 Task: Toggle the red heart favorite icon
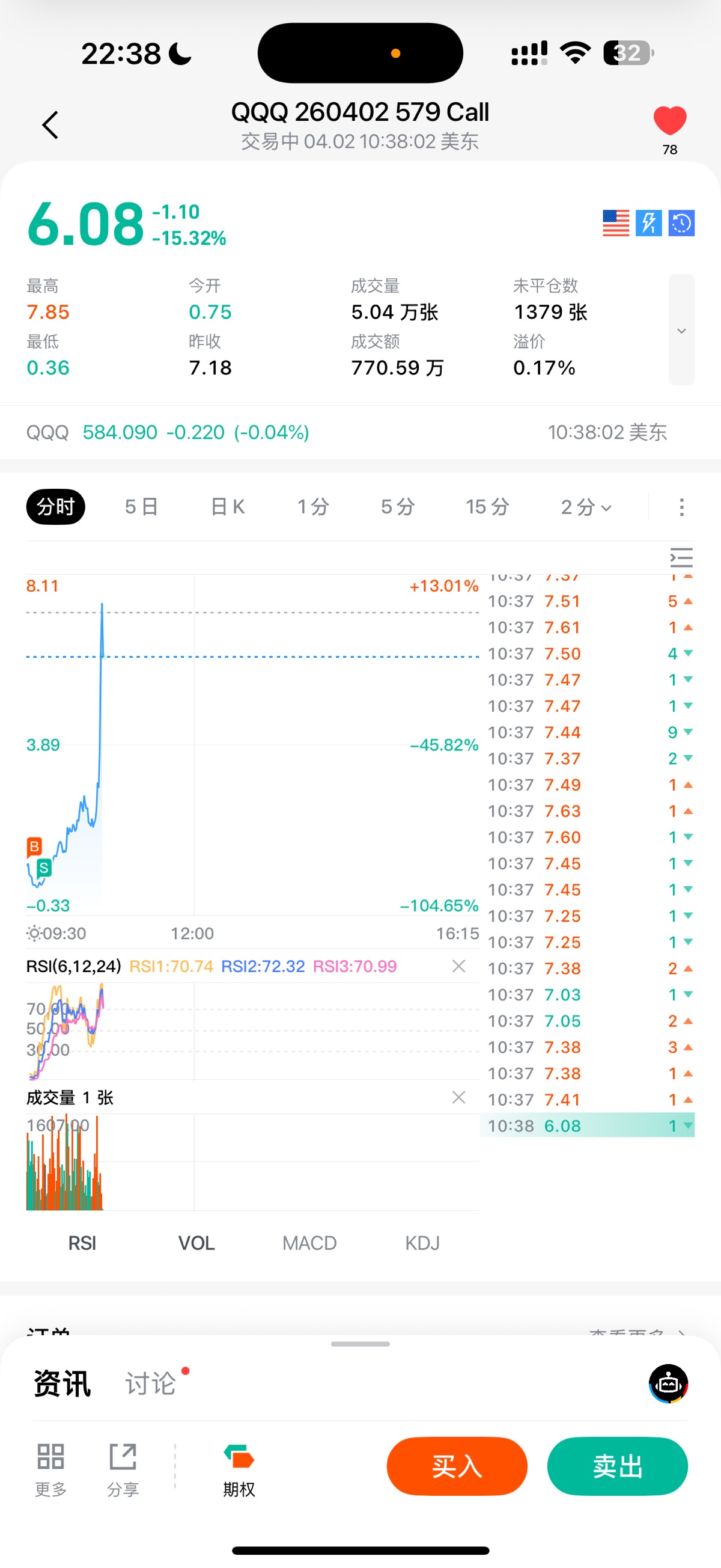669,120
